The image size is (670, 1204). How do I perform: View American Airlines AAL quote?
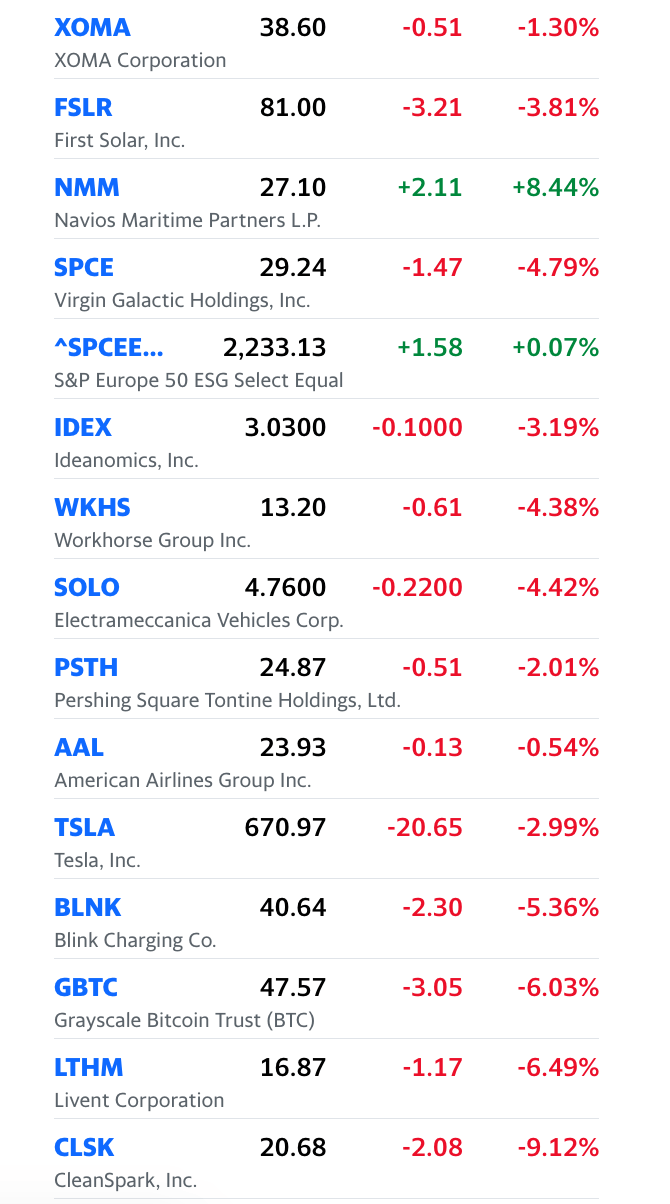point(79,748)
